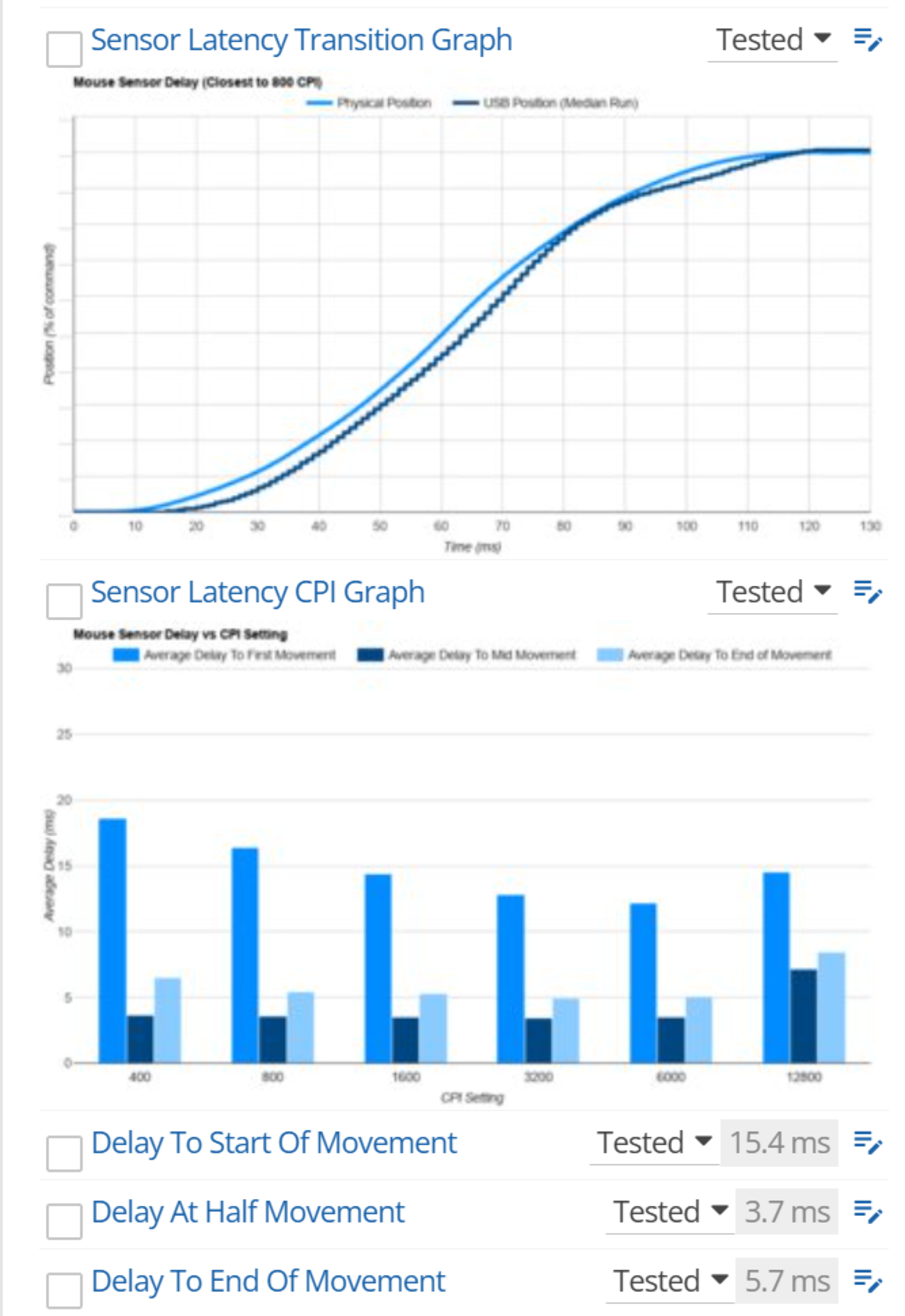Screen dimensions: 905x1316
Task: Open Sensor Latency Transition Graph link
Action: tap(301, 40)
